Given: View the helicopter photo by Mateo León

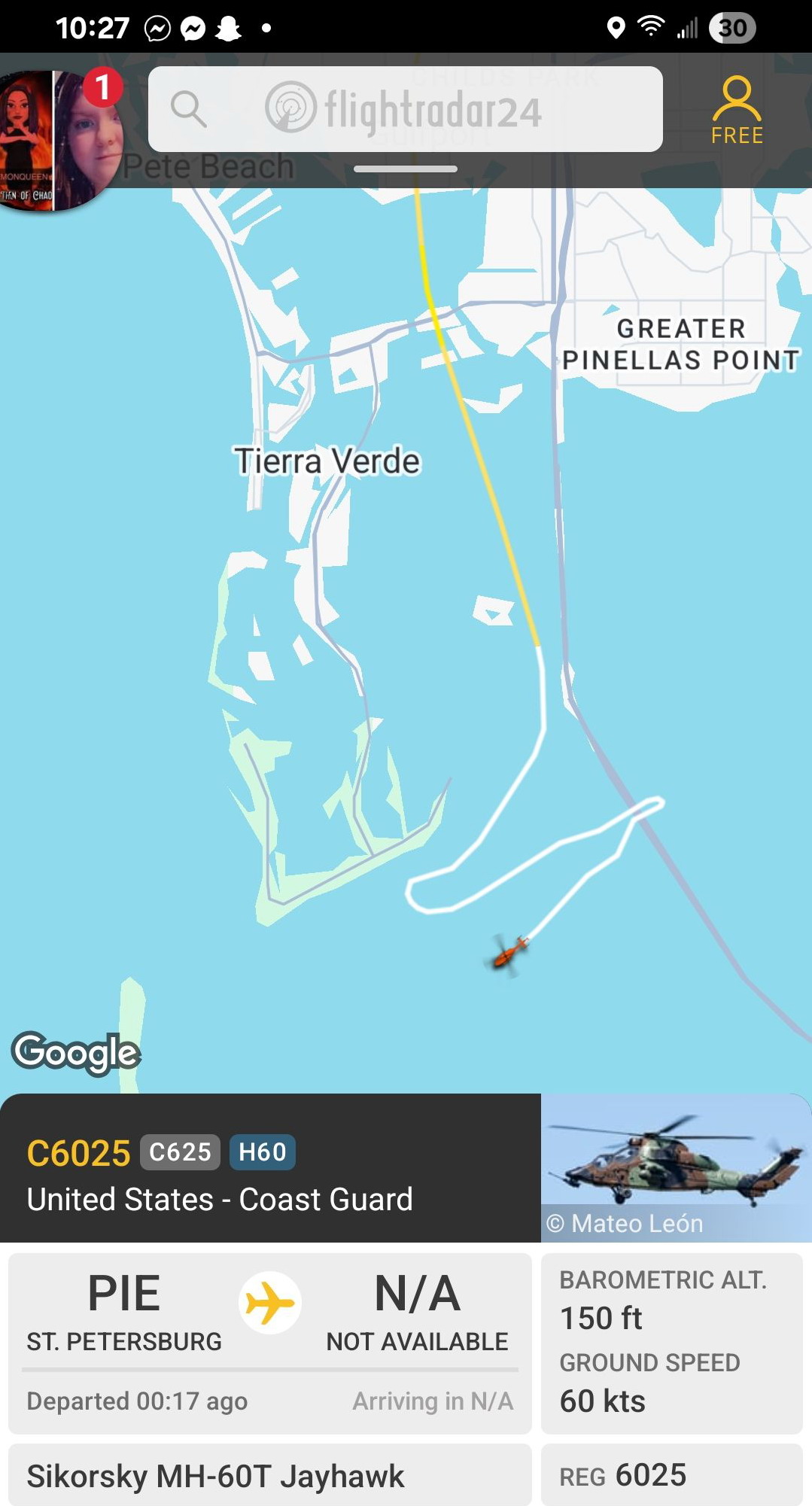Looking at the screenshot, I should [675, 1167].
